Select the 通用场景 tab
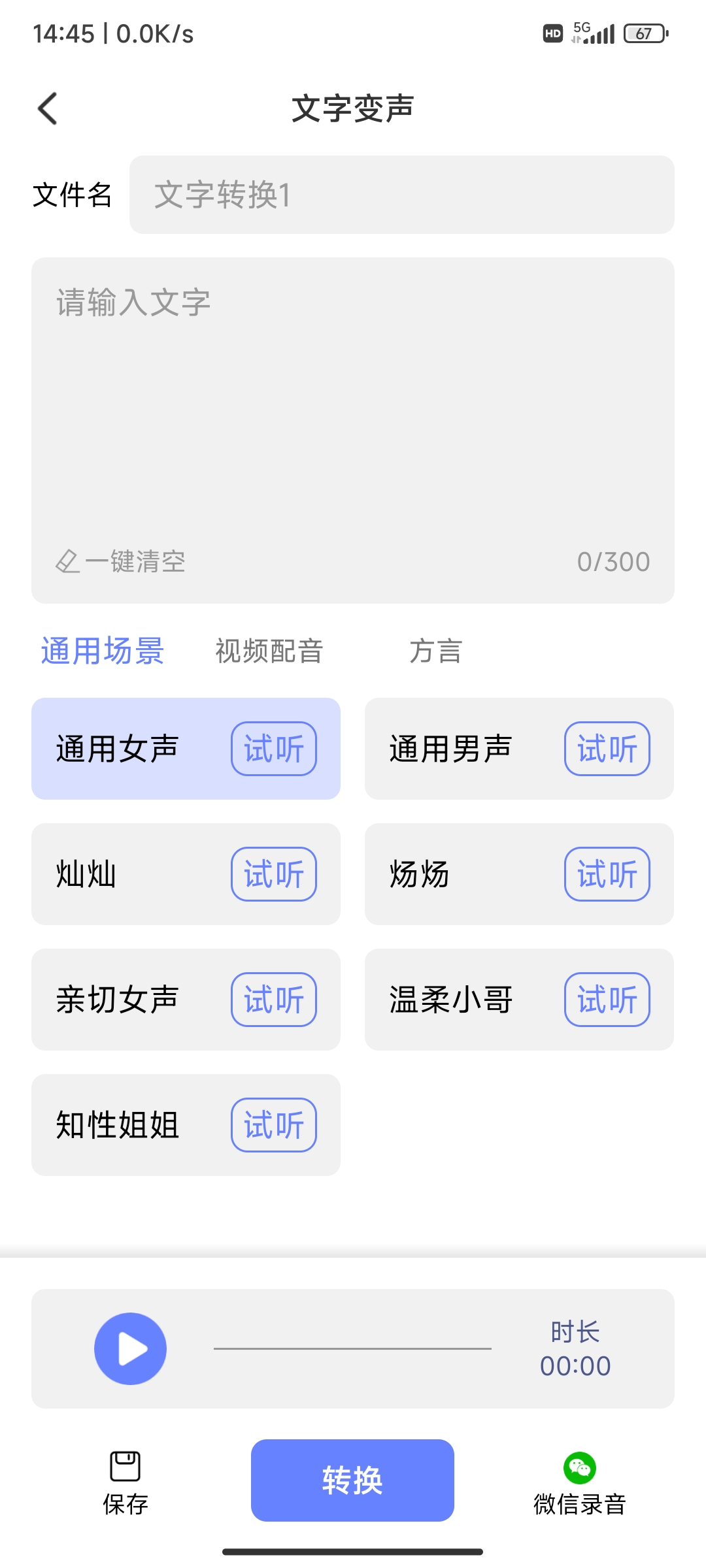Viewport: 706px width, 1568px height. pos(103,651)
